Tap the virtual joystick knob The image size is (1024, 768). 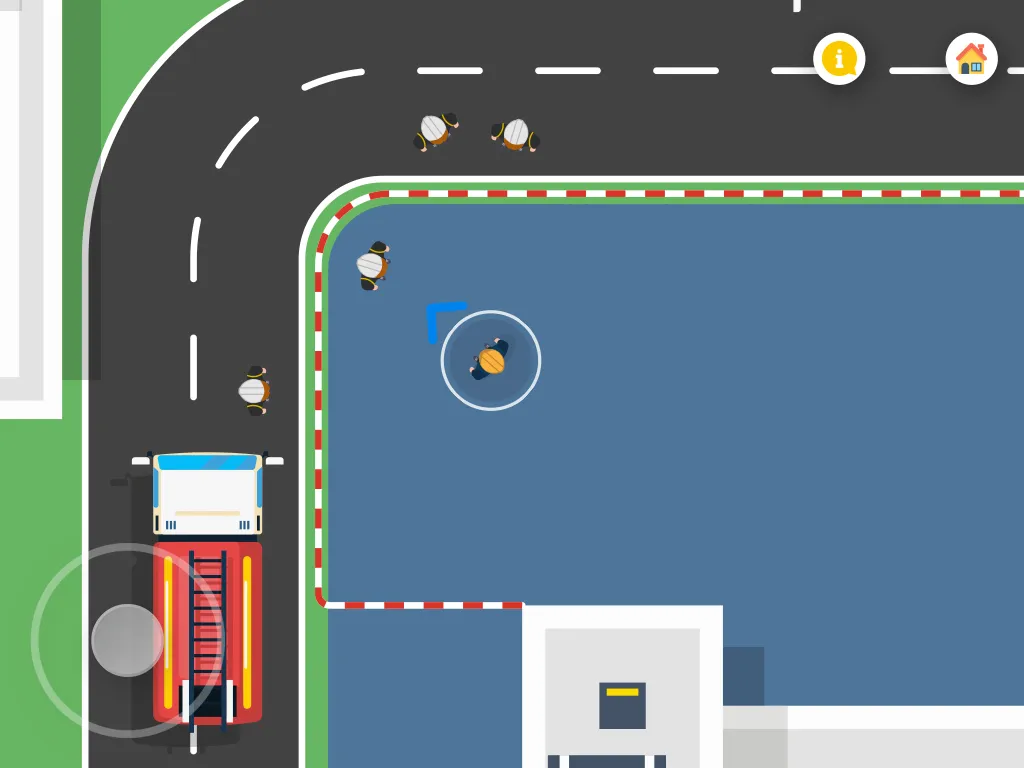127,640
